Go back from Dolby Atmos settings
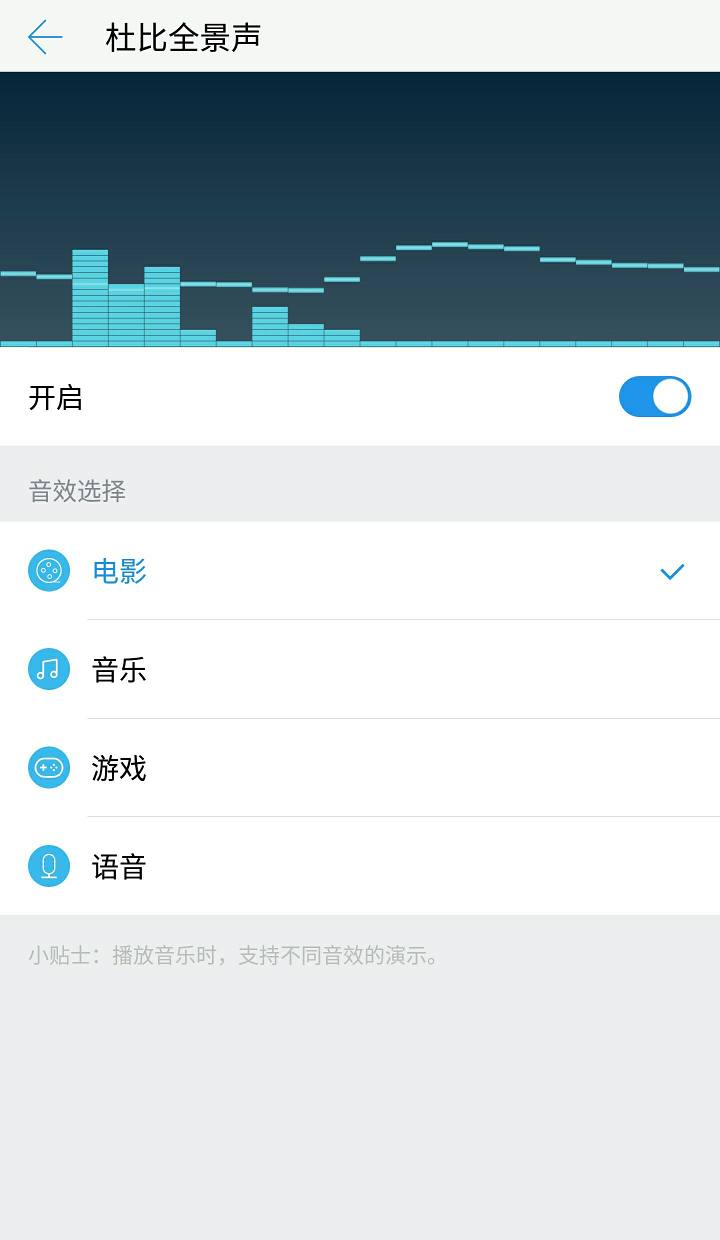 tap(45, 37)
